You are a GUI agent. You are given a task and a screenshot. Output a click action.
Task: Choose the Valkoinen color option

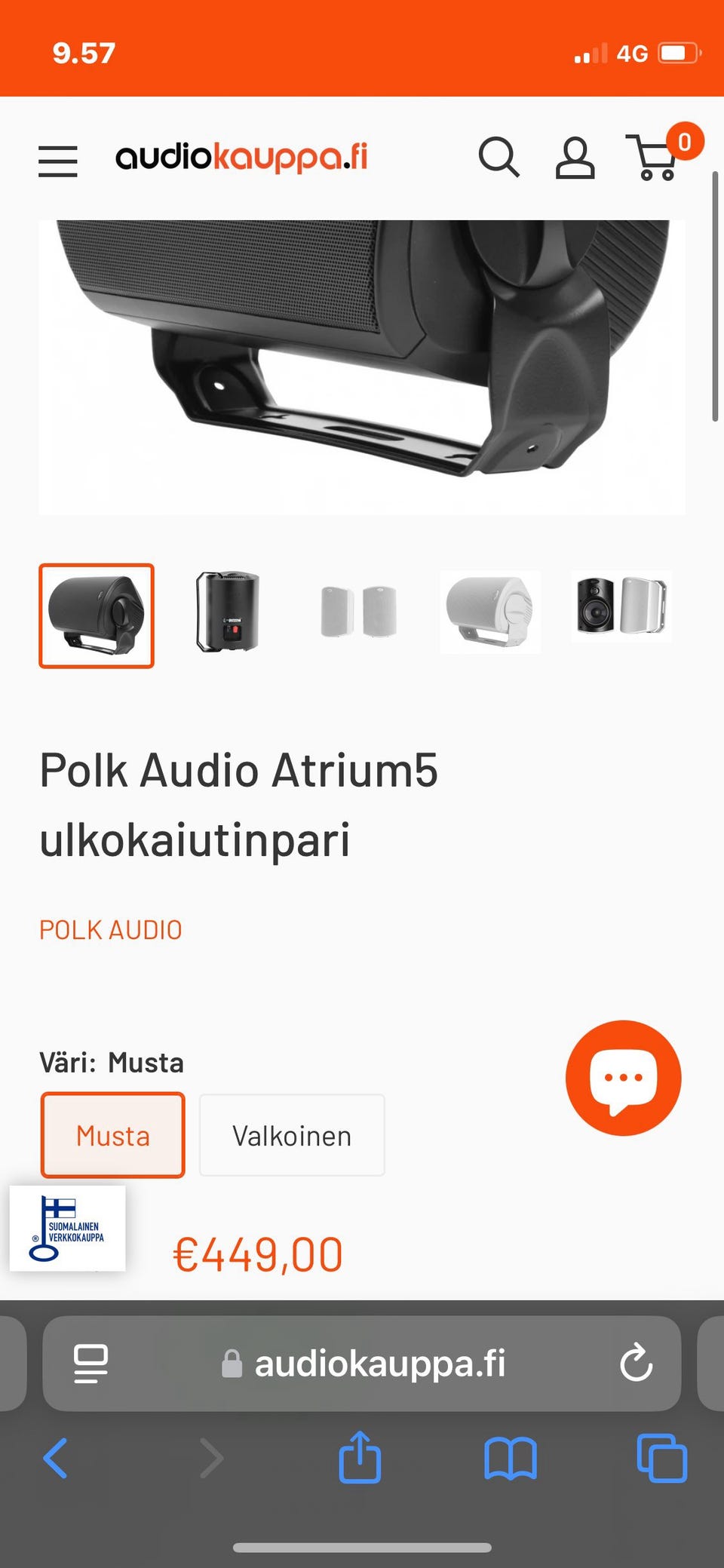(x=292, y=1135)
